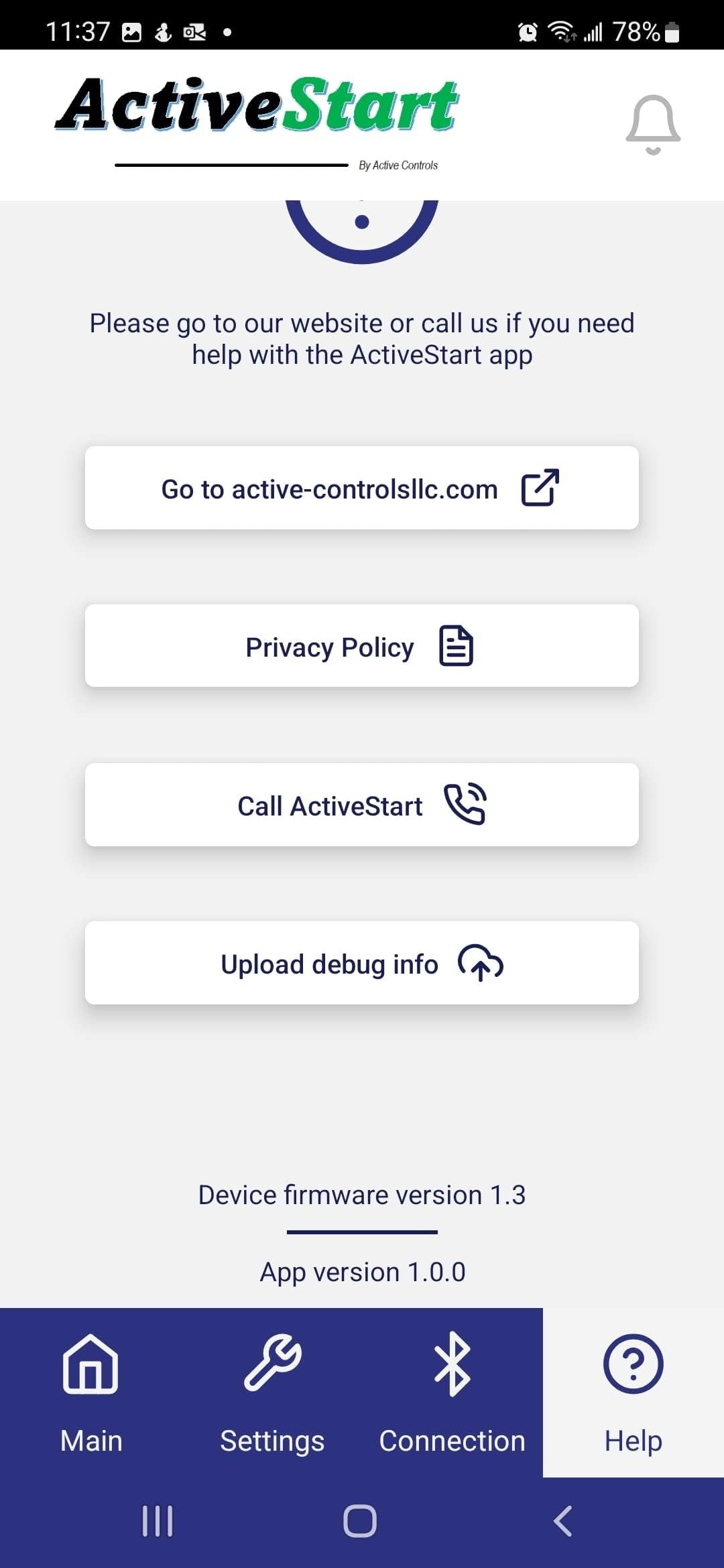View the Privacy Policy
This screenshot has width=724, height=1568.
click(x=361, y=645)
